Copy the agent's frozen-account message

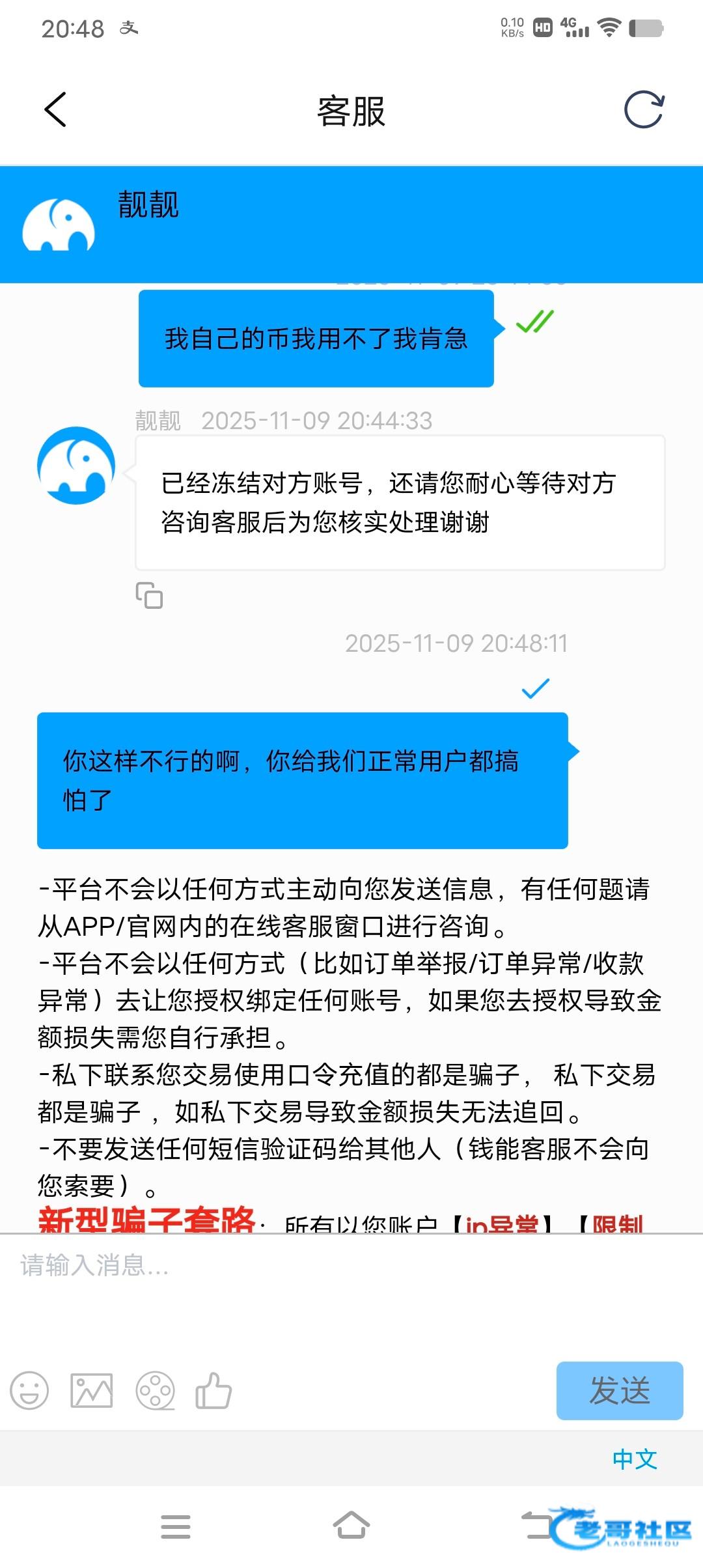[x=149, y=595]
